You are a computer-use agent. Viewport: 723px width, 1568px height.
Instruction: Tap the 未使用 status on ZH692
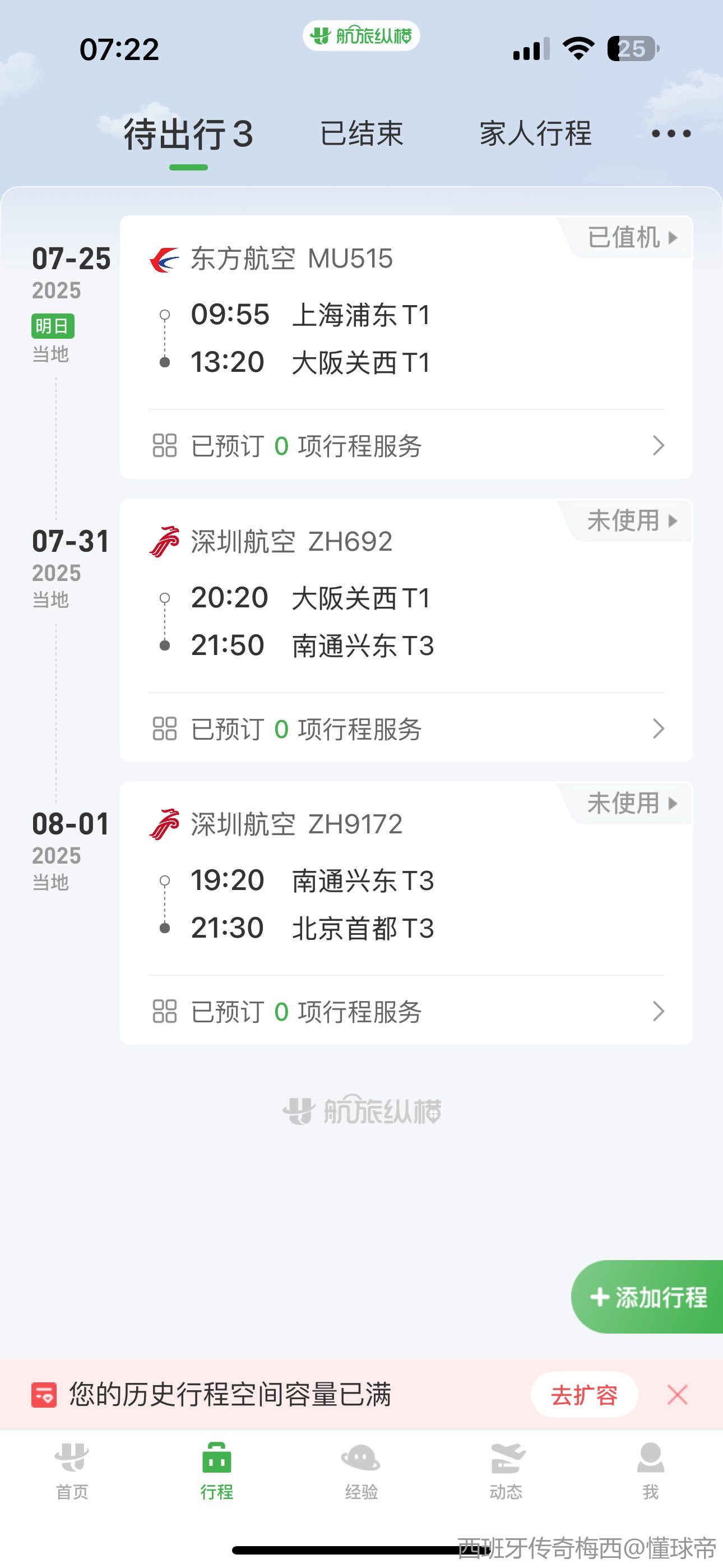(632, 520)
